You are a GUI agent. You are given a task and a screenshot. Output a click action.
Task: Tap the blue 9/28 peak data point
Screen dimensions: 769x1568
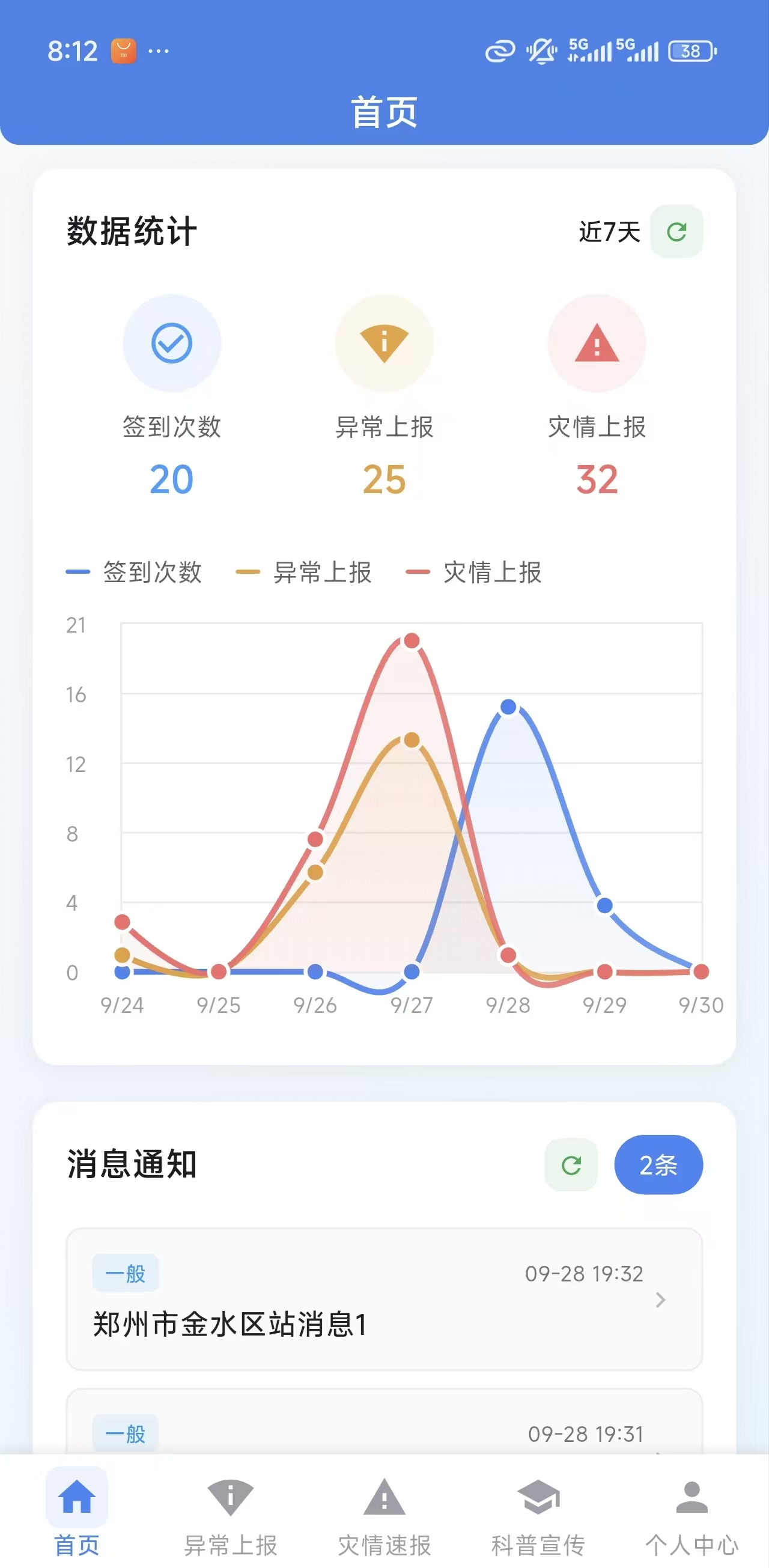(508, 707)
